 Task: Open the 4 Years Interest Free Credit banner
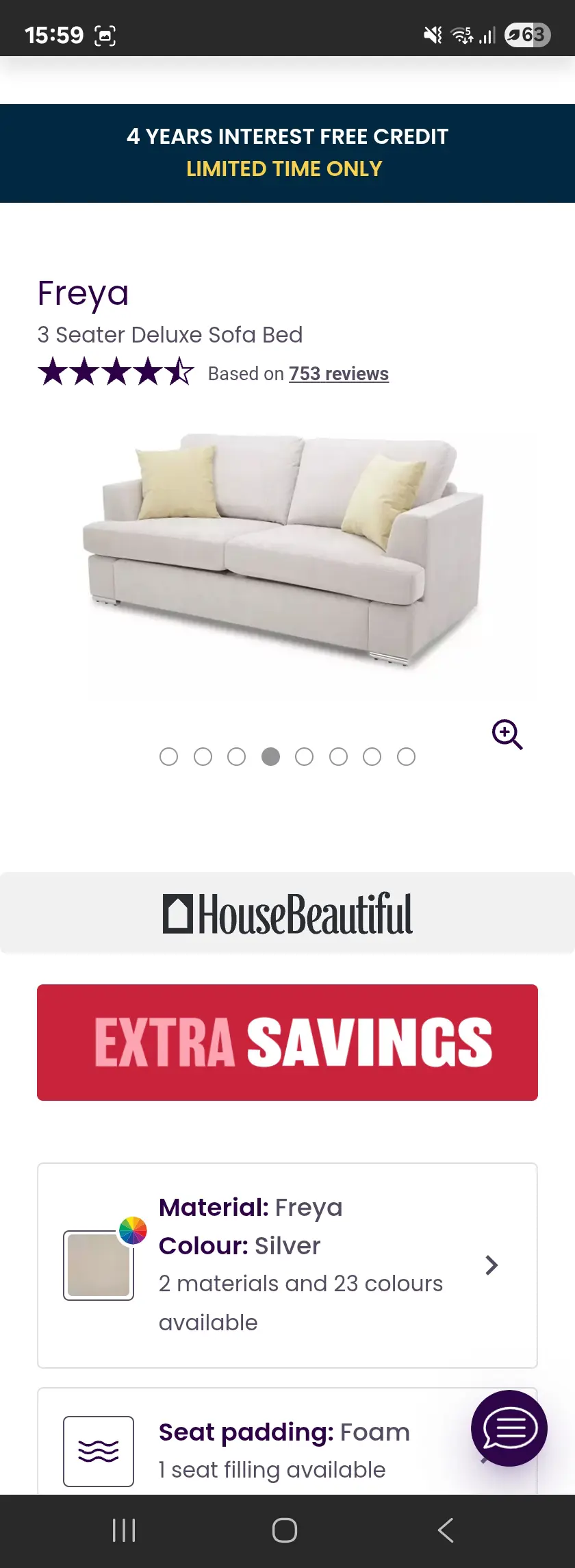click(287, 153)
